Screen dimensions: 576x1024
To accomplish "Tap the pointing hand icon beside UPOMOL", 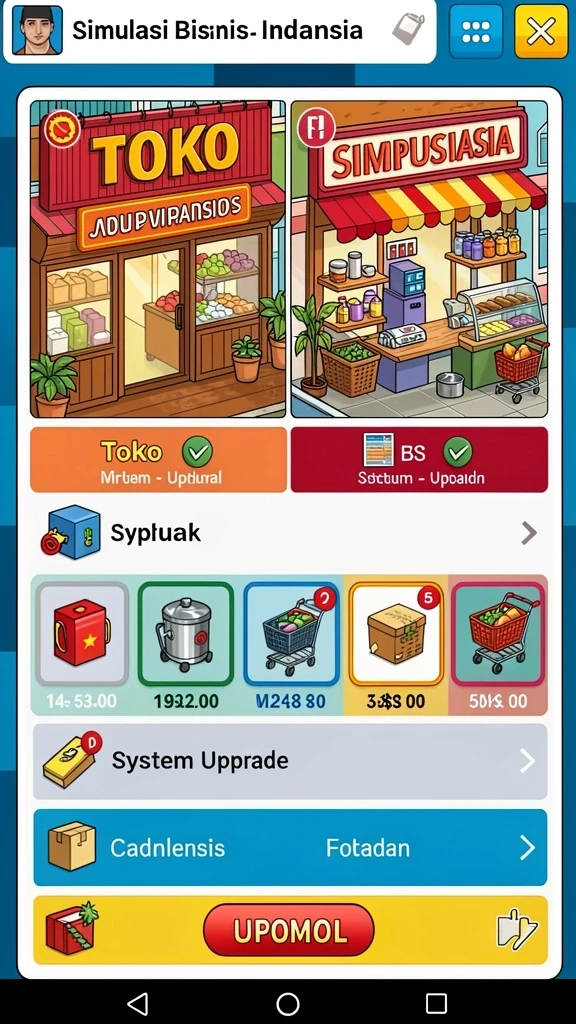I will pyautogui.click(x=517, y=929).
